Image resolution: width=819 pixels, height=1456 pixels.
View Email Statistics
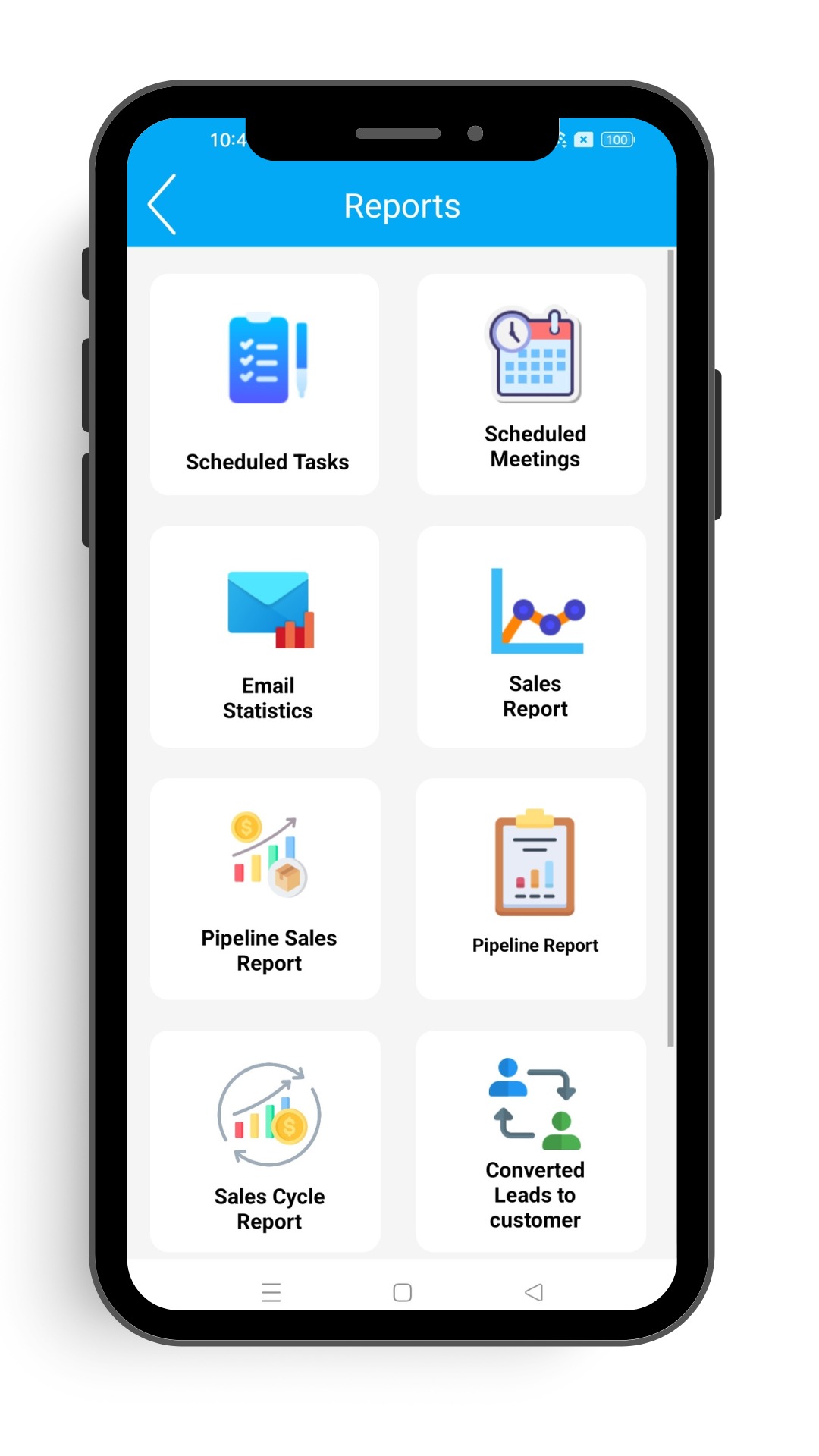[x=265, y=637]
